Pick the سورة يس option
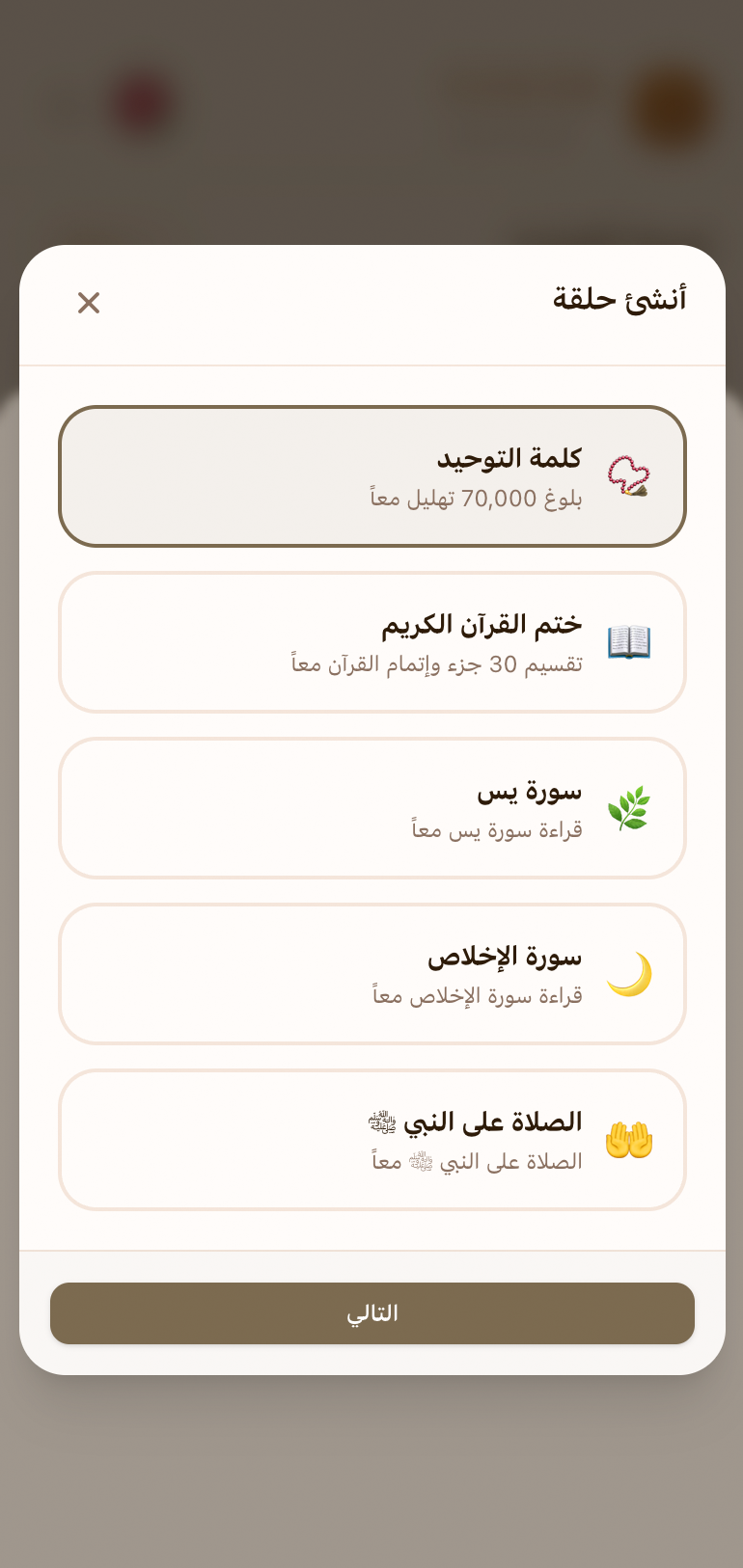The height and width of the screenshot is (1568, 743). 372,808
